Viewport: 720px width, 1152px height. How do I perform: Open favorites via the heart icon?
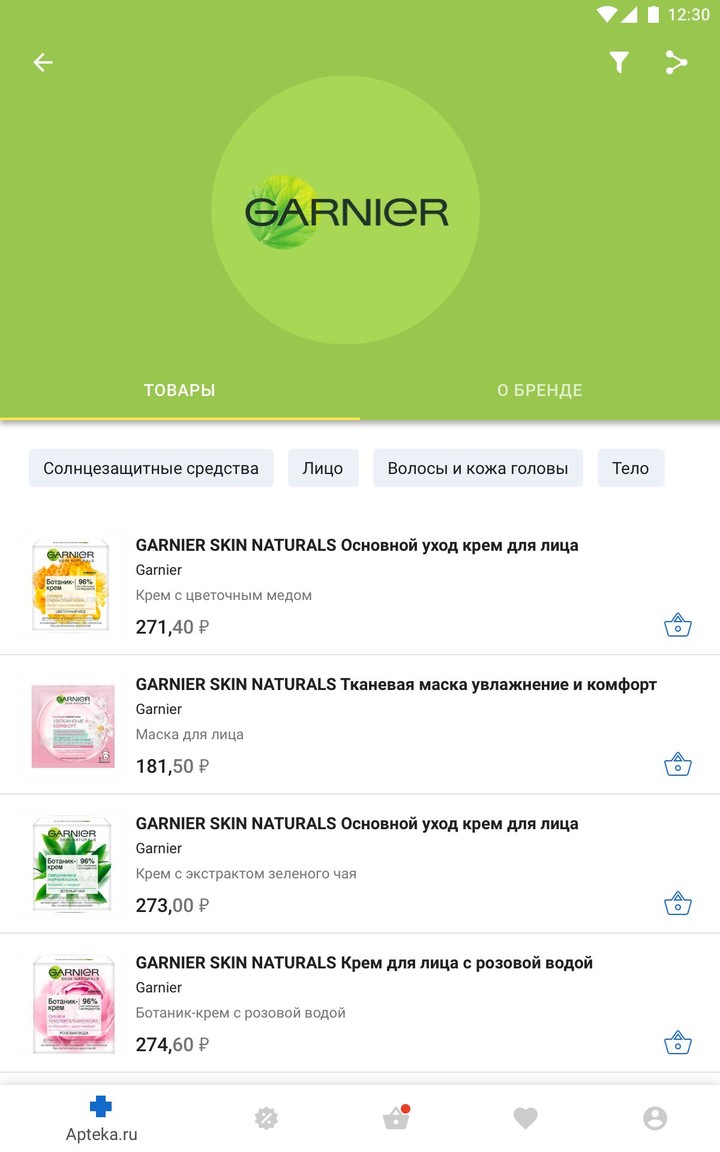(525, 1117)
